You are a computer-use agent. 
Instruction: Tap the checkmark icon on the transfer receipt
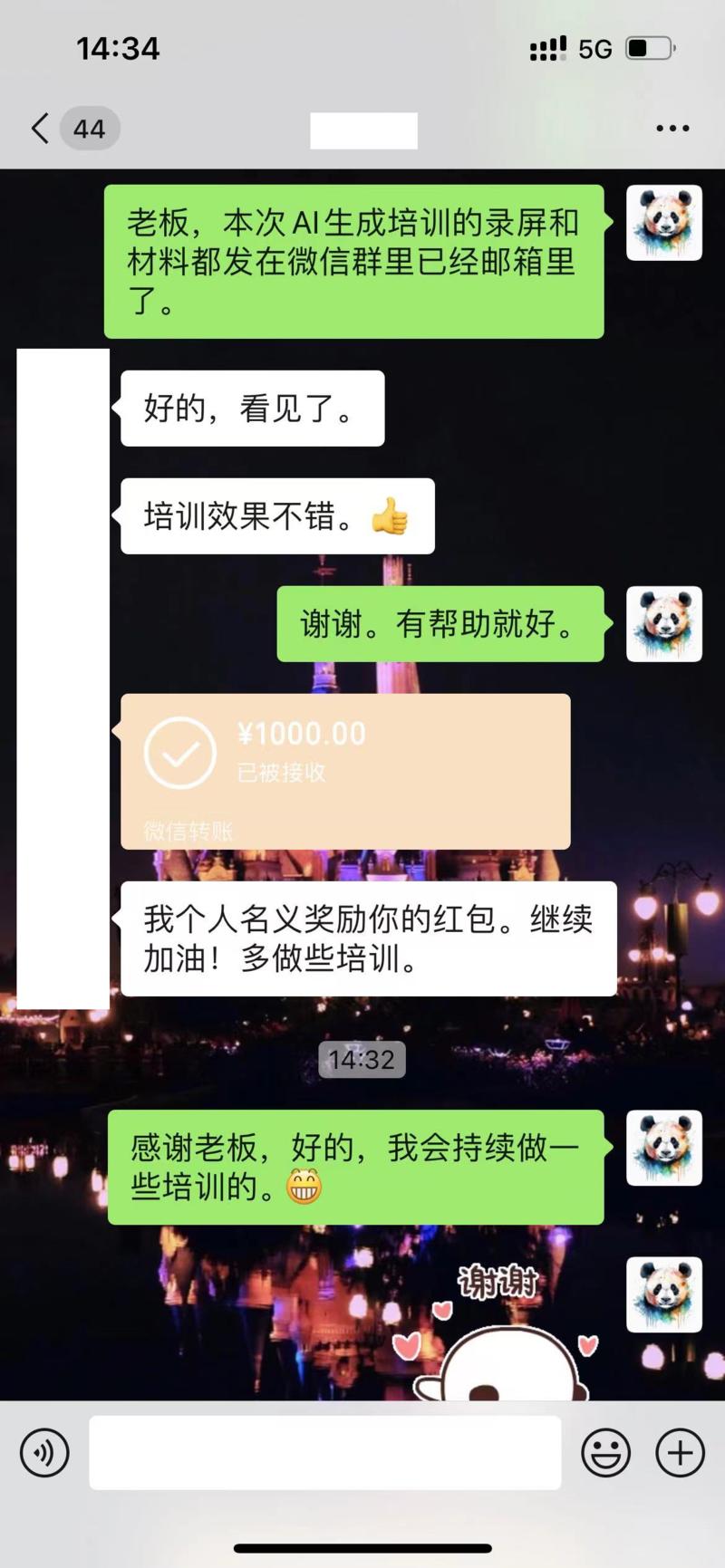pos(179,753)
